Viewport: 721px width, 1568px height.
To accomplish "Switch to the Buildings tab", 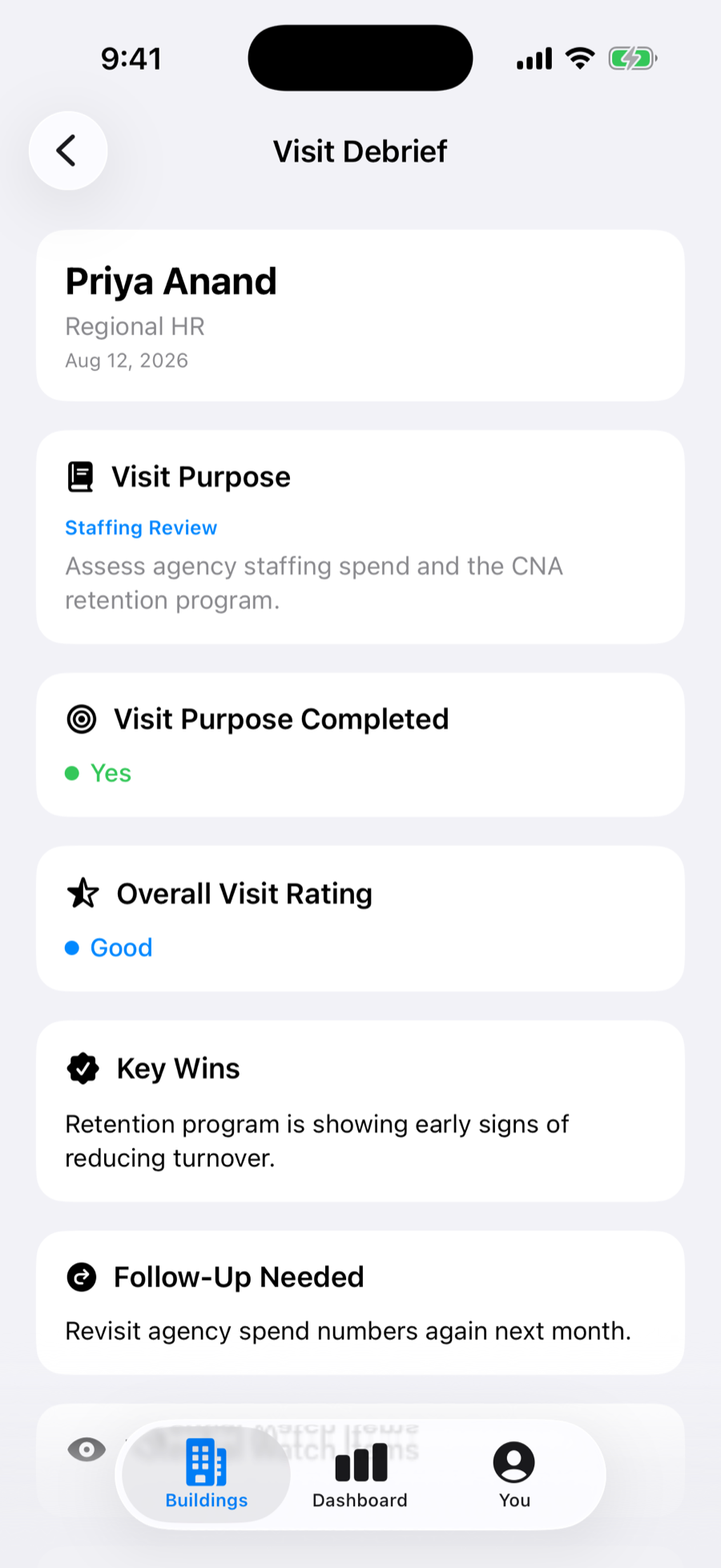I will tap(207, 1473).
